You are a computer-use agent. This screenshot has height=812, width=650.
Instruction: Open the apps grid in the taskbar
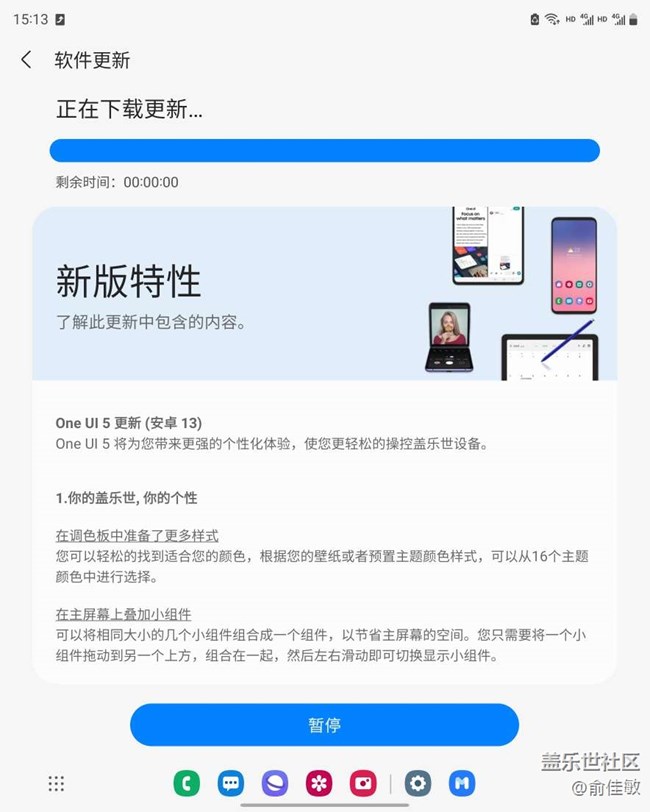coord(56,783)
